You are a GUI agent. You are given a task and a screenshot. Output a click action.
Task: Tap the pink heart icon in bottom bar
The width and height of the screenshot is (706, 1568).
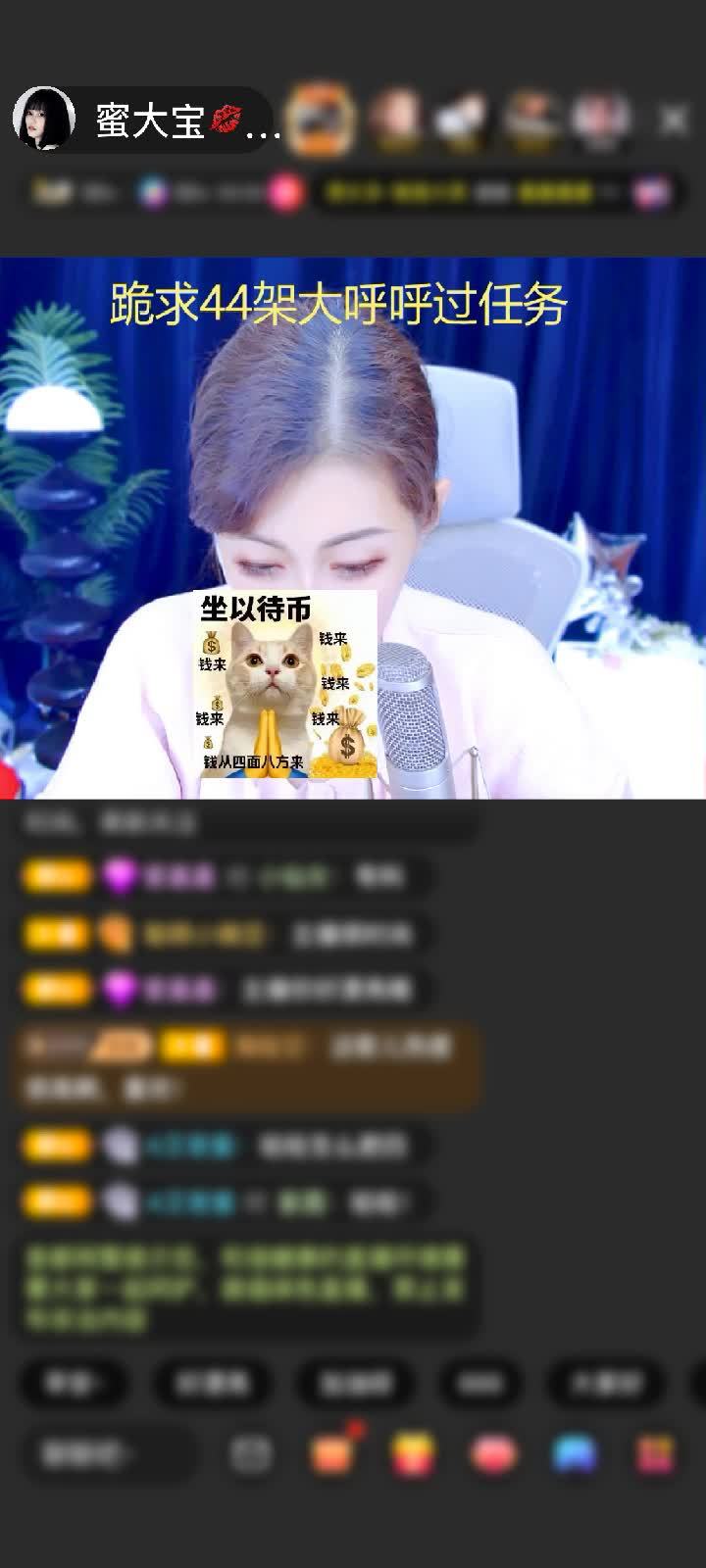point(493,1454)
